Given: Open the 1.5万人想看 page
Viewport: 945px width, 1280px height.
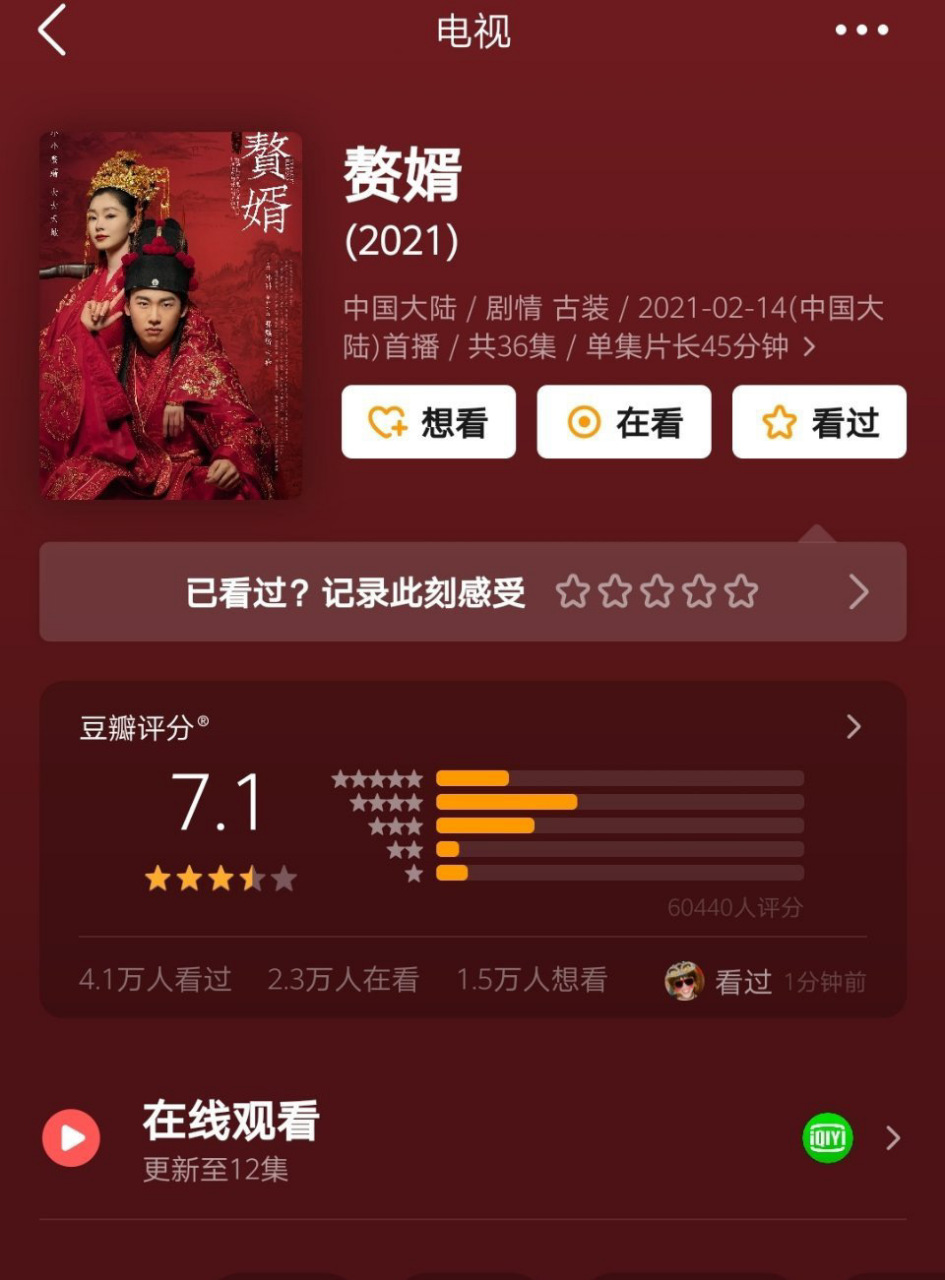Looking at the screenshot, I should pyautogui.click(x=533, y=981).
